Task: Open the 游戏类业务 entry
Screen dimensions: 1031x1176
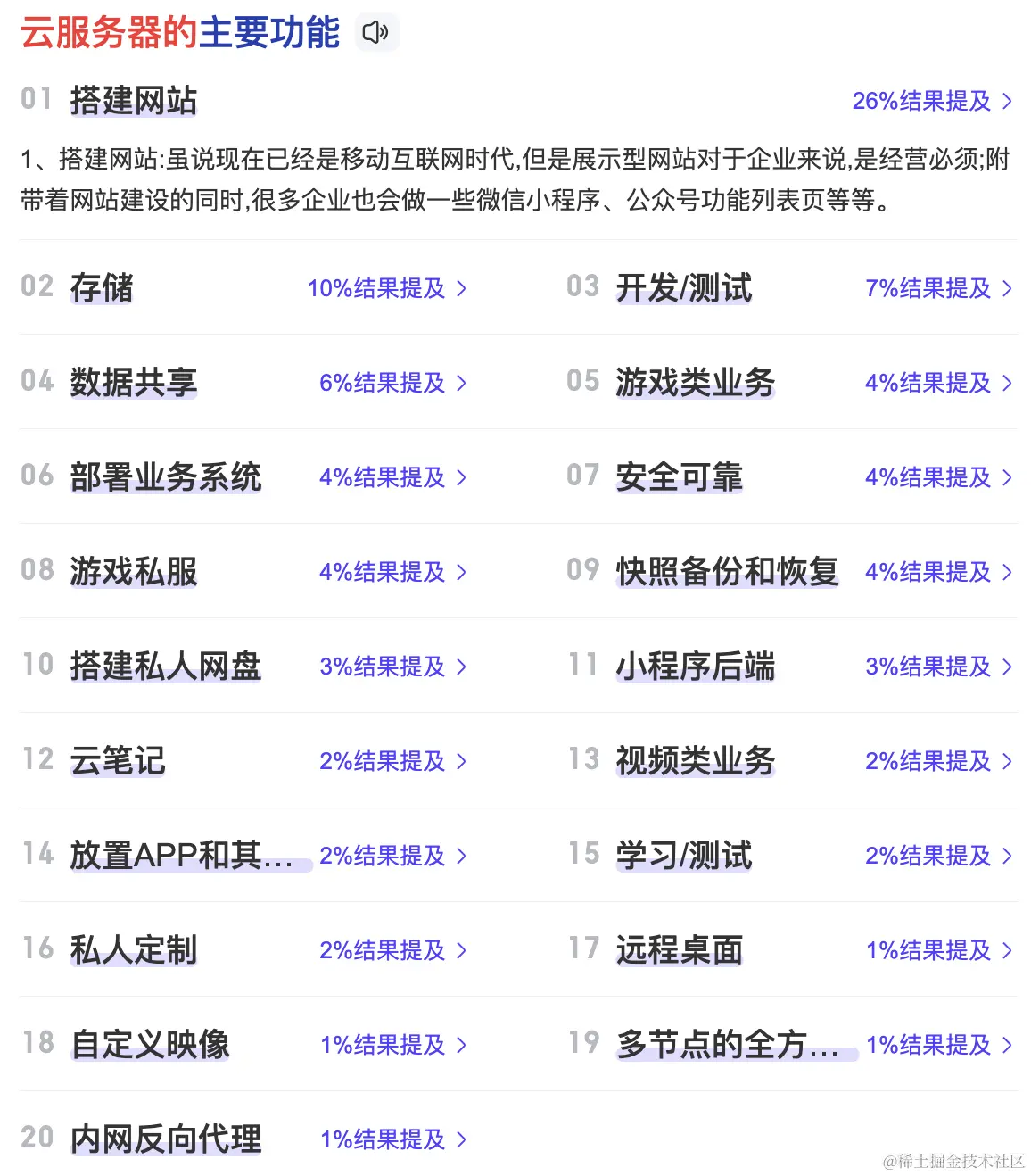Action: (695, 382)
